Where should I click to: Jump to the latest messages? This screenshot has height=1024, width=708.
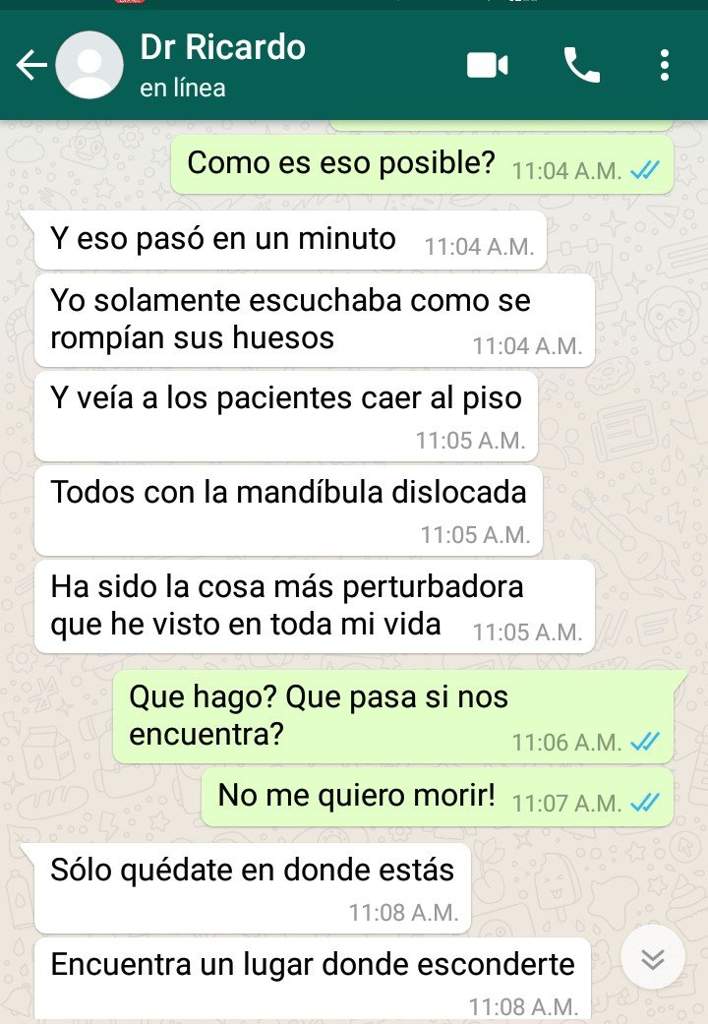click(x=652, y=960)
